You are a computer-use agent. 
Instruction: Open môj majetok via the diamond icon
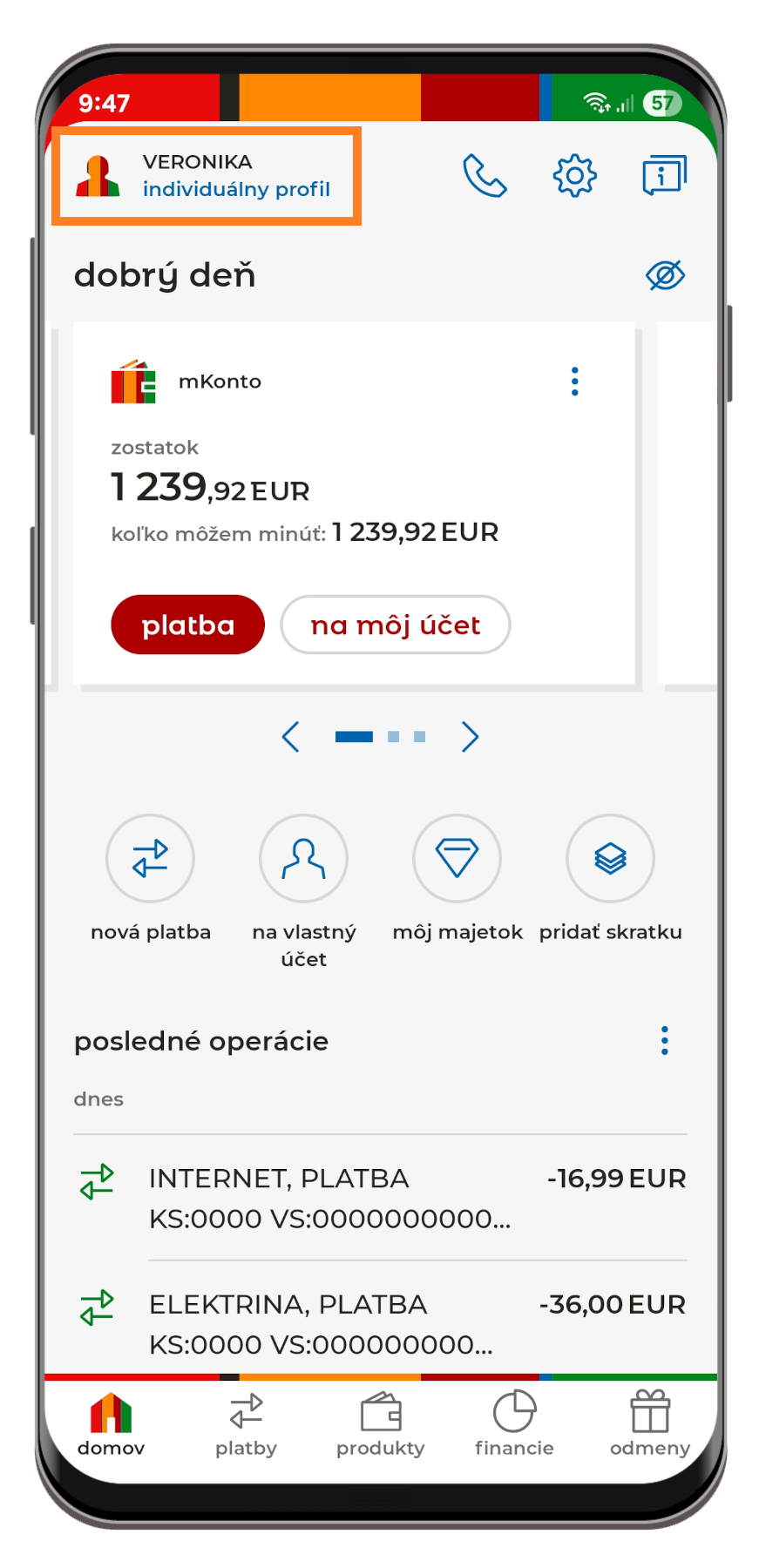point(456,858)
